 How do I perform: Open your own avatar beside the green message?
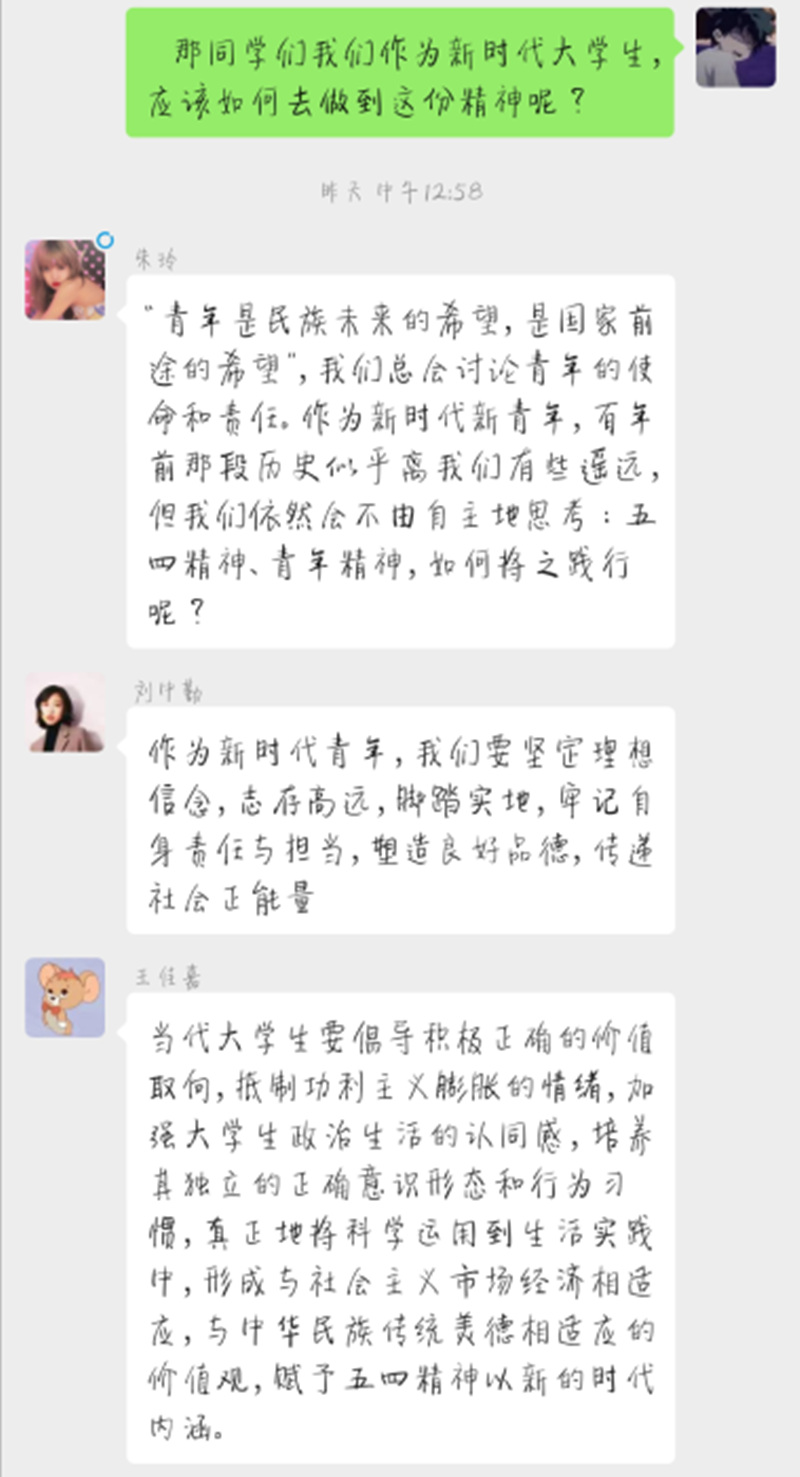point(736,47)
